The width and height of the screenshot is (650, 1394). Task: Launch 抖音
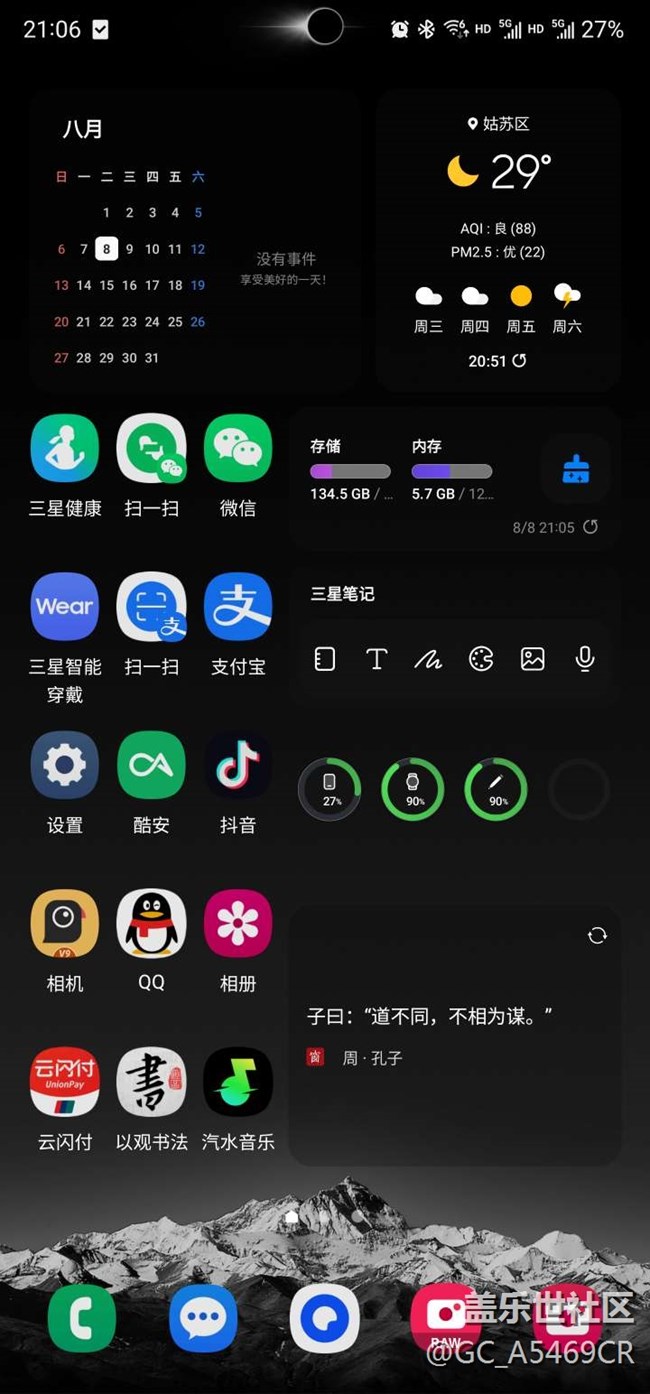click(238, 765)
